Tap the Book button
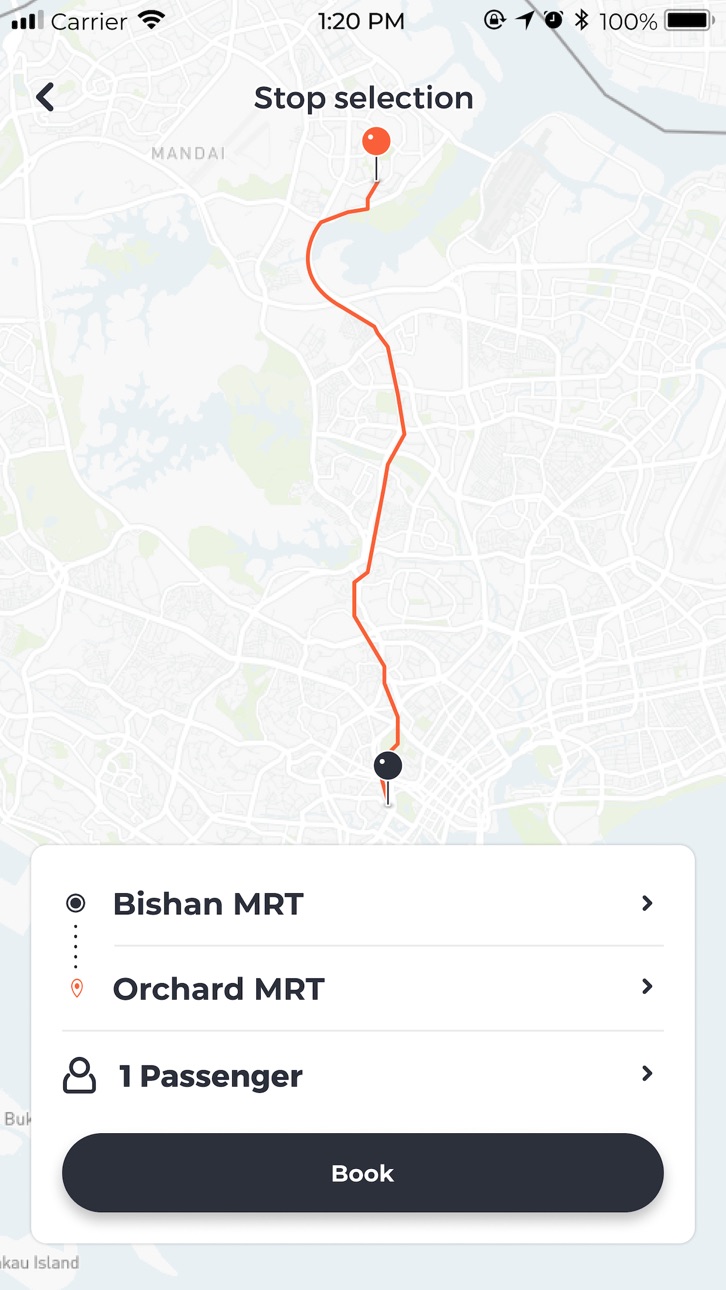 [363, 1173]
